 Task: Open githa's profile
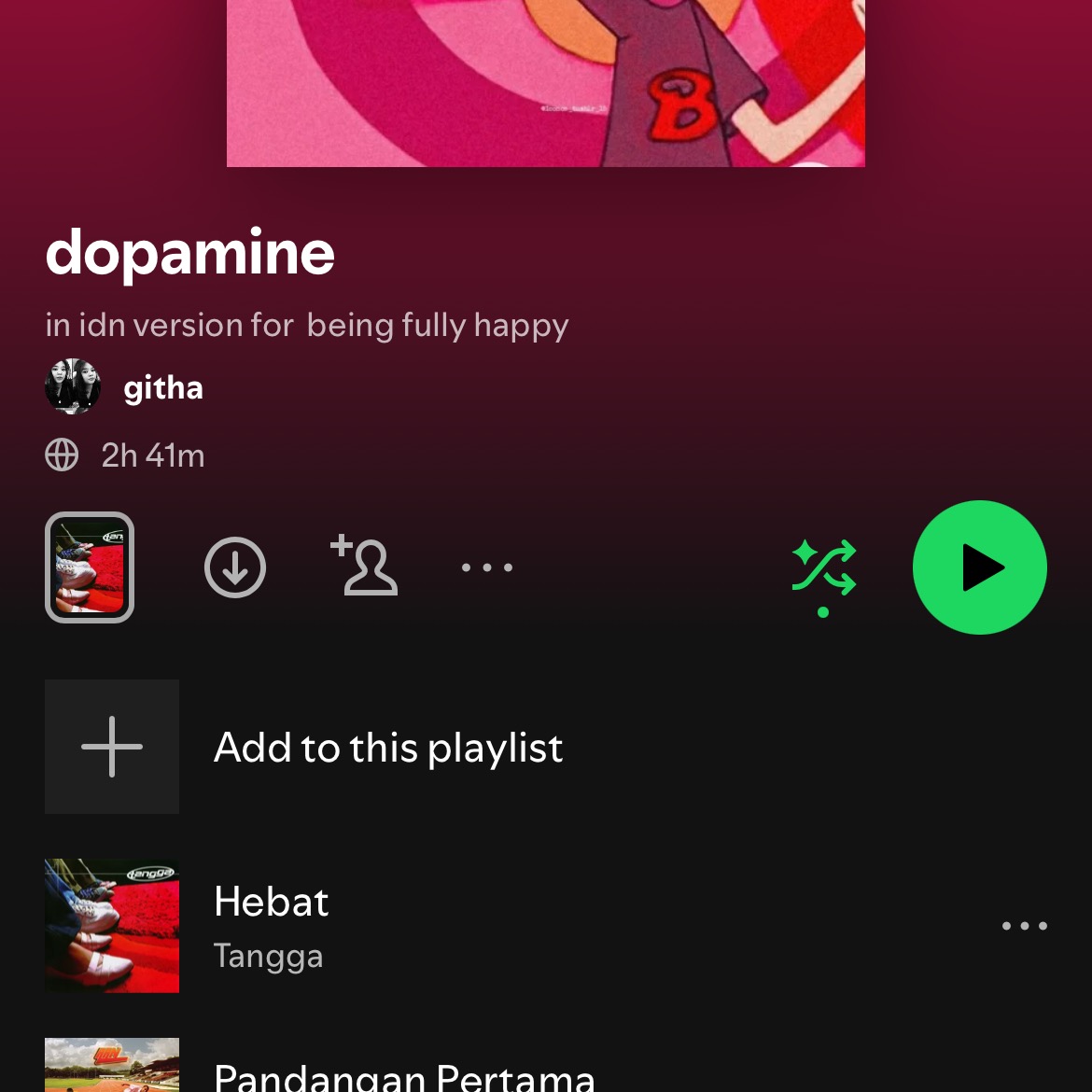[x=162, y=387]
